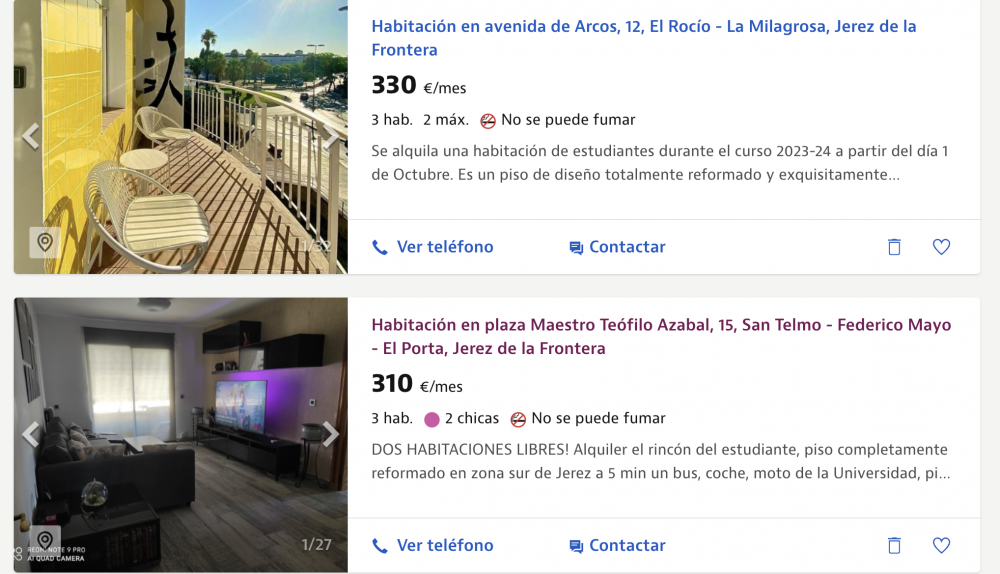Viewport: 1000px width, 574px height.
Task: Discard the avenida de Arcos listing
Action: point(894,247)
